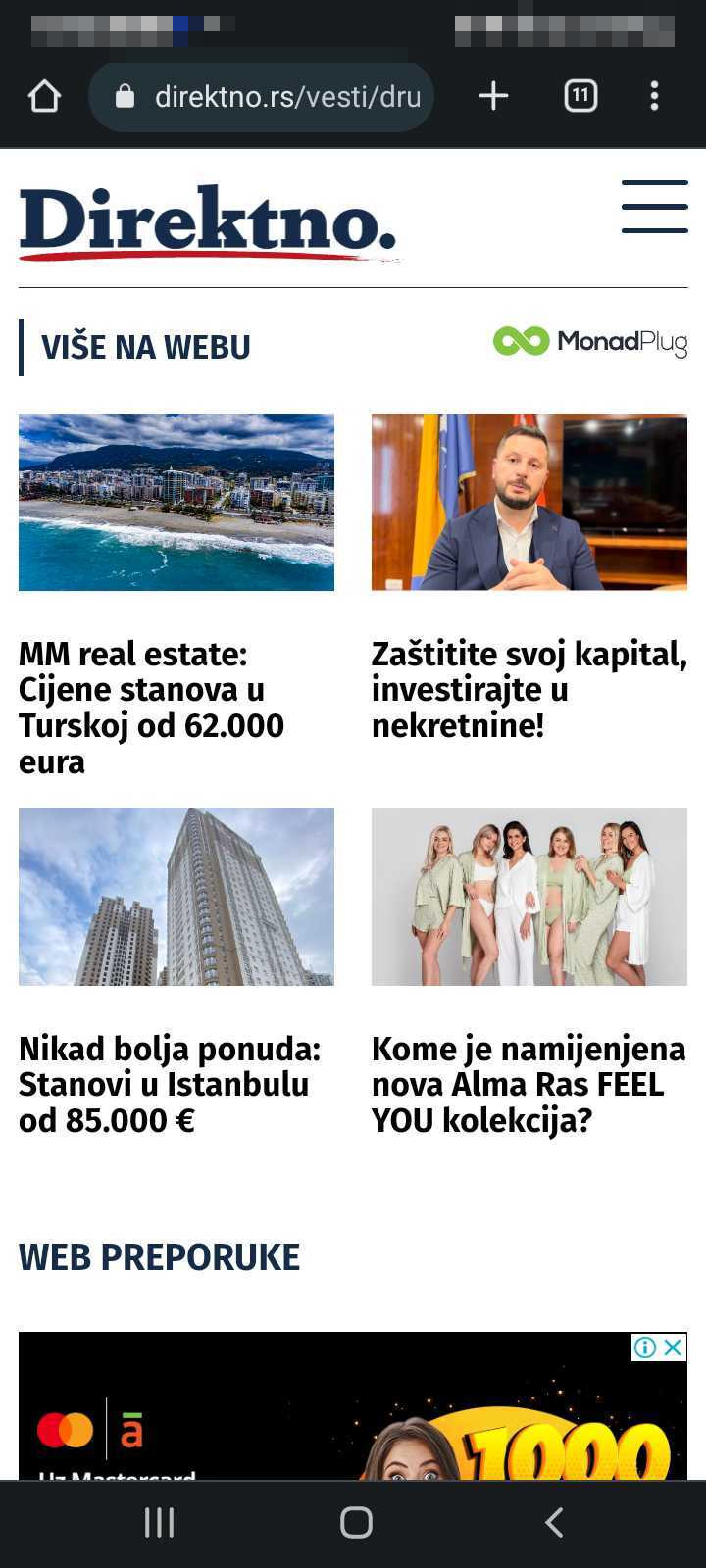Open Istanbul apartments from 85.000 € article

tap(169, 1084)
